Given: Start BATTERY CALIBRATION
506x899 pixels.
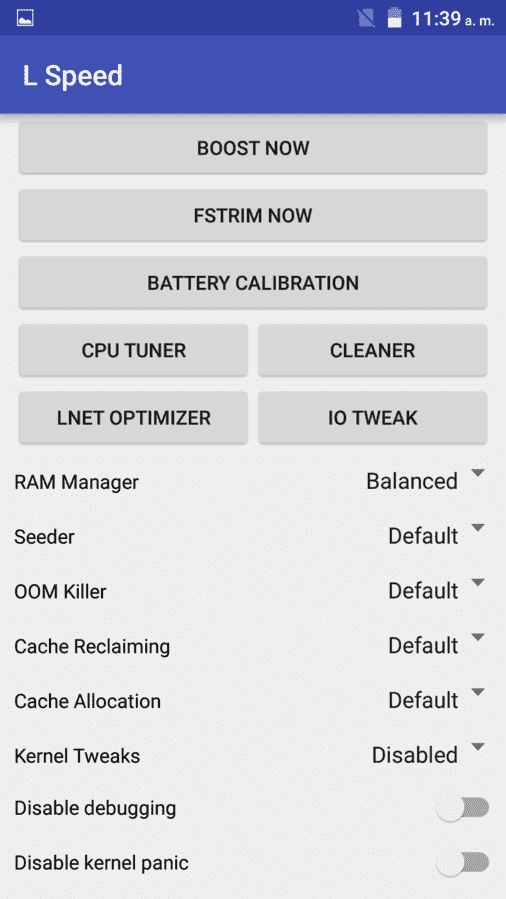Looking at the screenshot, I should [253, 283].
